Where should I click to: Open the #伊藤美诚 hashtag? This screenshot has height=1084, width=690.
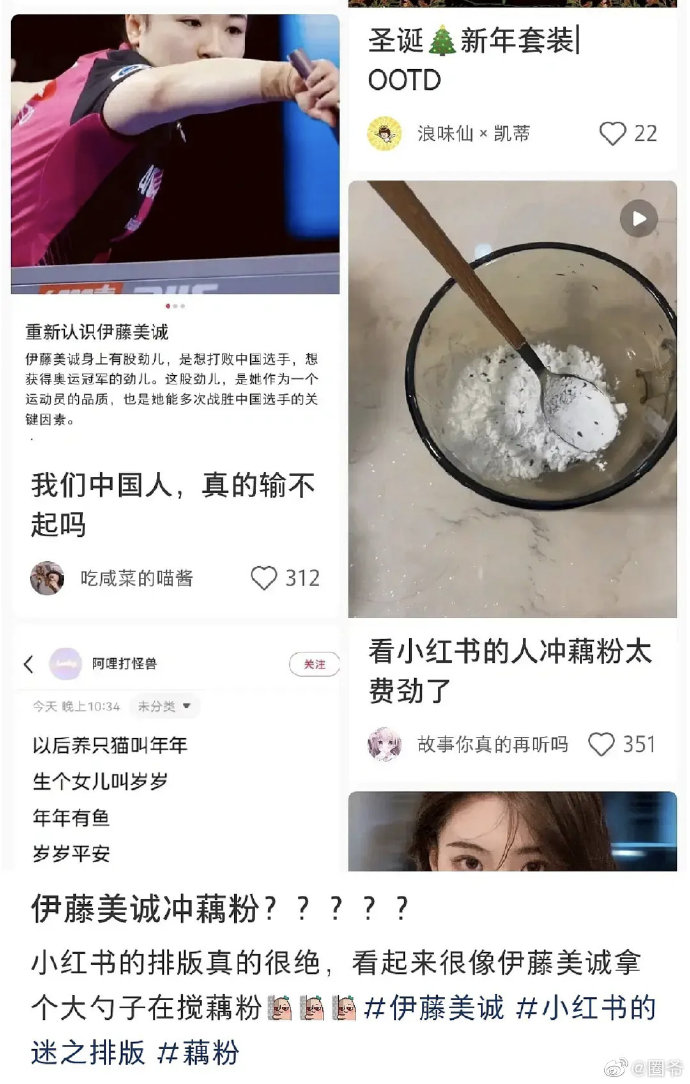[435, 1007]
